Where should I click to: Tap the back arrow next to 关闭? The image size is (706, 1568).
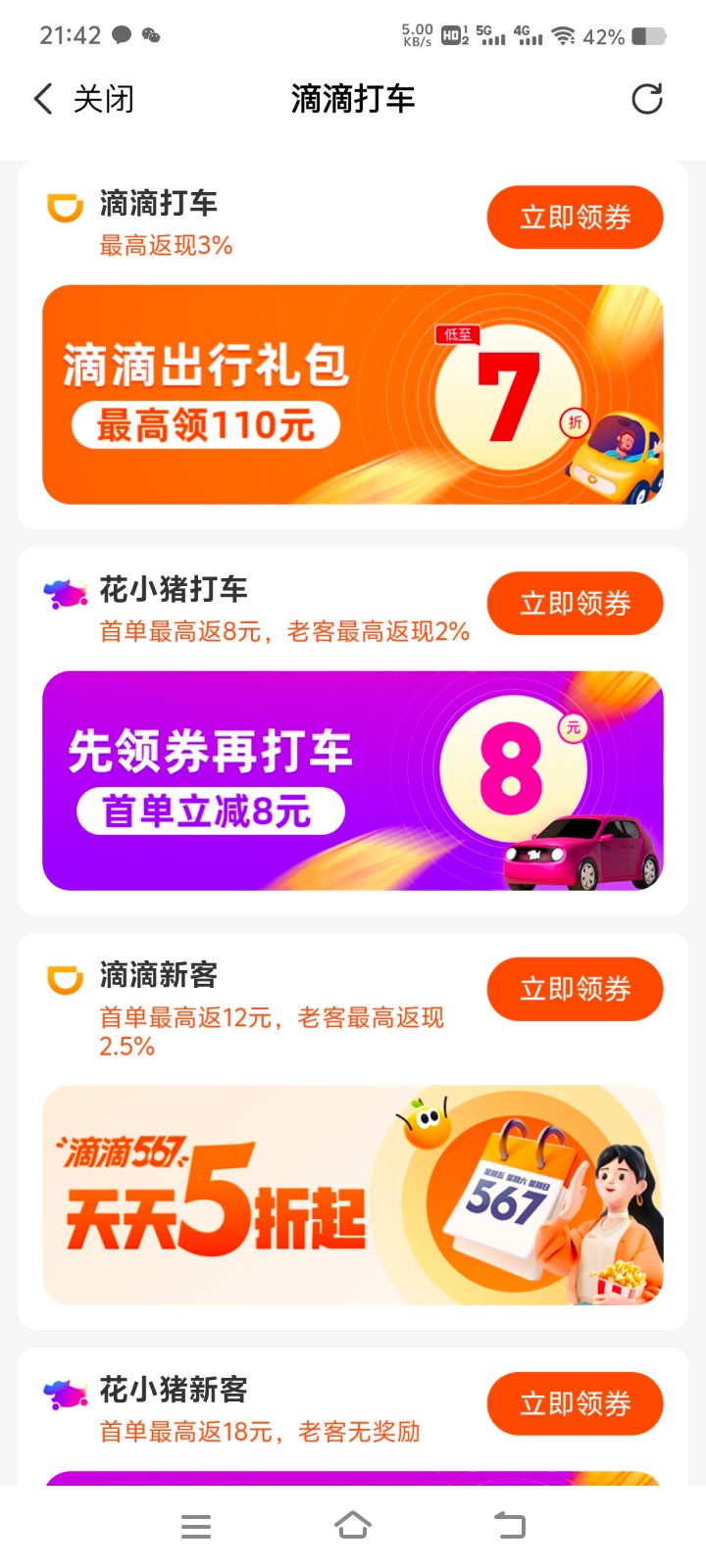coord(43,99)
